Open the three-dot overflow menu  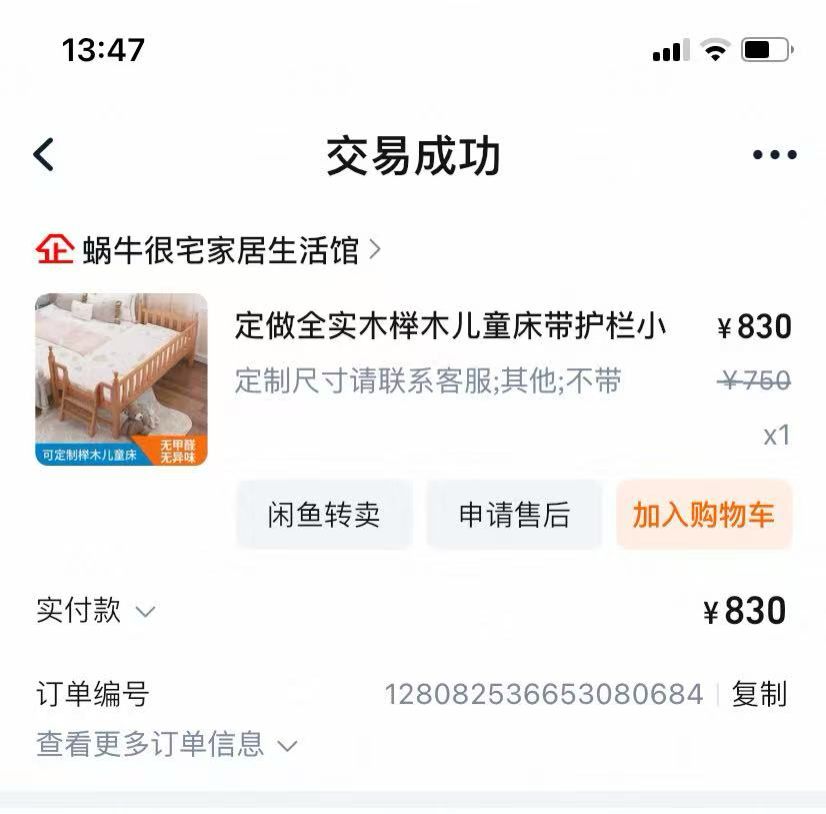pyautogui.click(x=774, y=155)
